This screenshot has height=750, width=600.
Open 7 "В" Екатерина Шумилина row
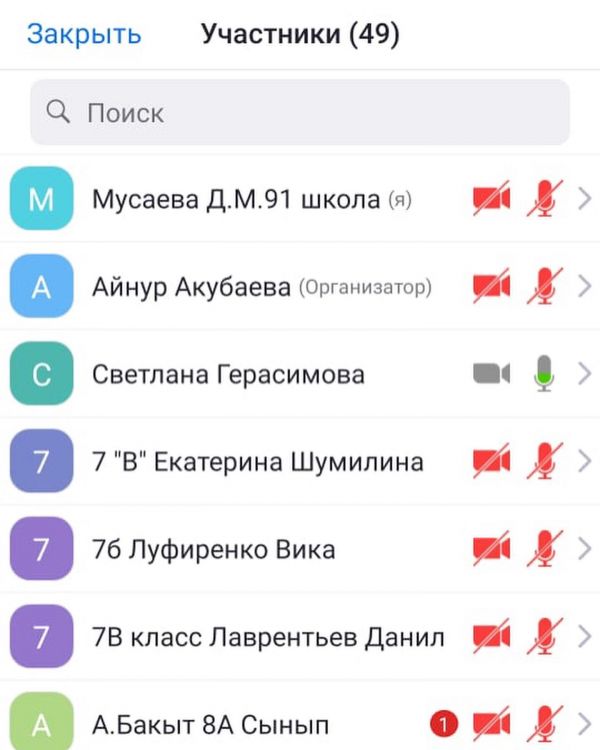coord(257,462)
